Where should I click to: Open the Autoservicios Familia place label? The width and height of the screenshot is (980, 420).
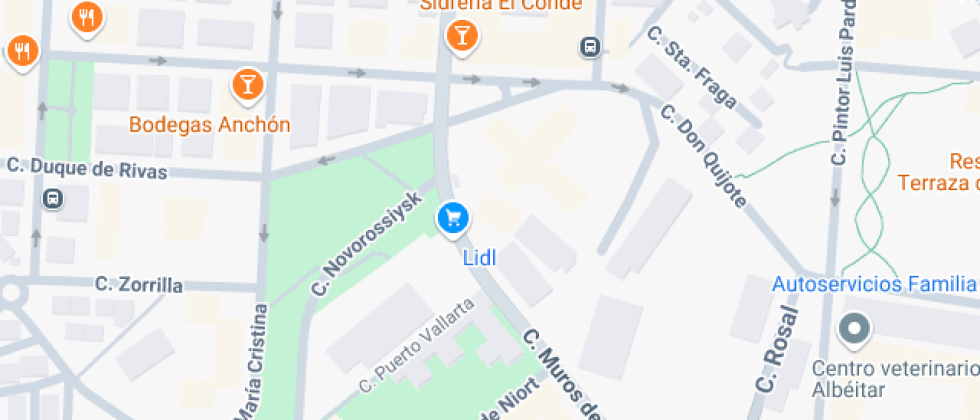coord(875,284)
